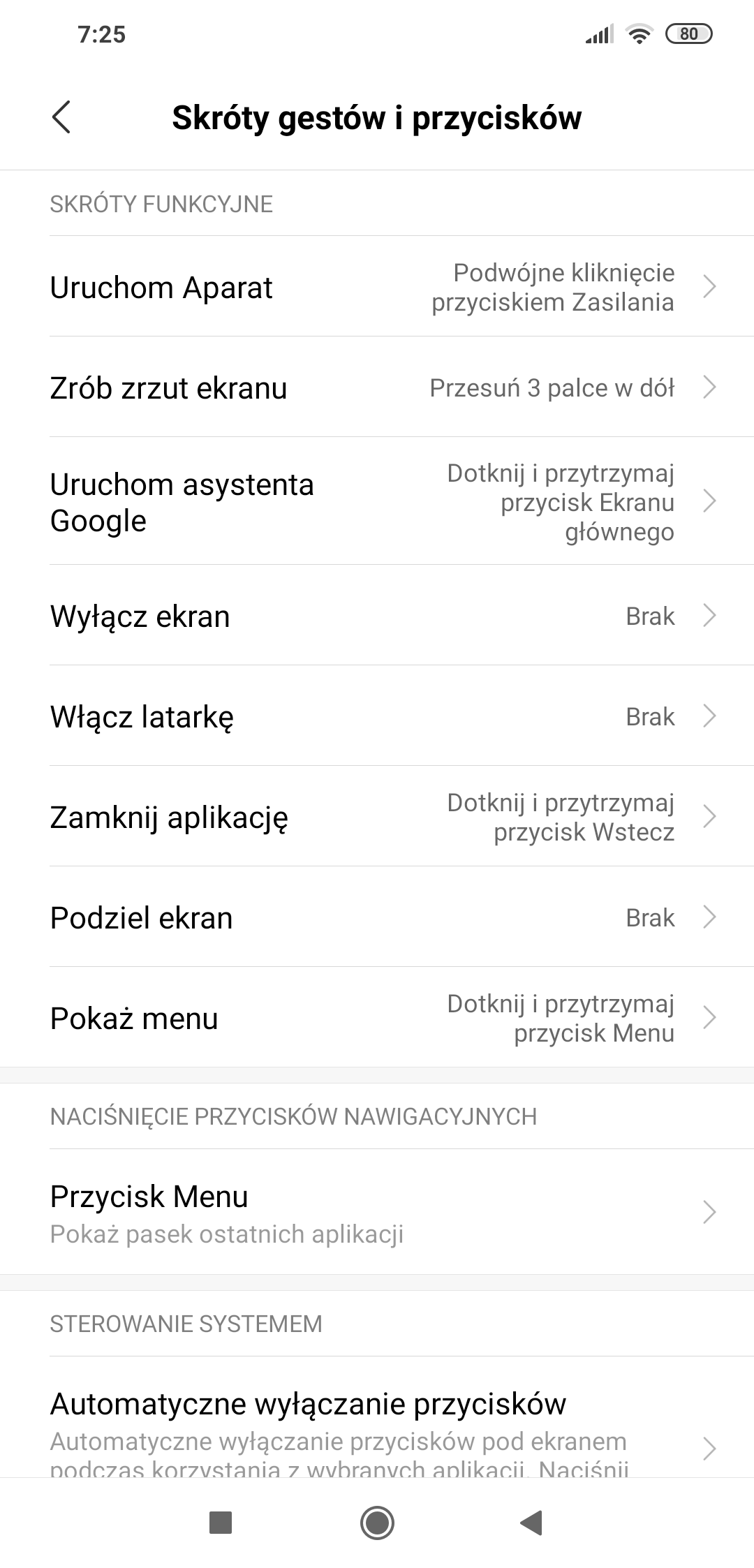Open Przycisk Menu navigation settings

pyautogui.click(x=377, y=1213)
